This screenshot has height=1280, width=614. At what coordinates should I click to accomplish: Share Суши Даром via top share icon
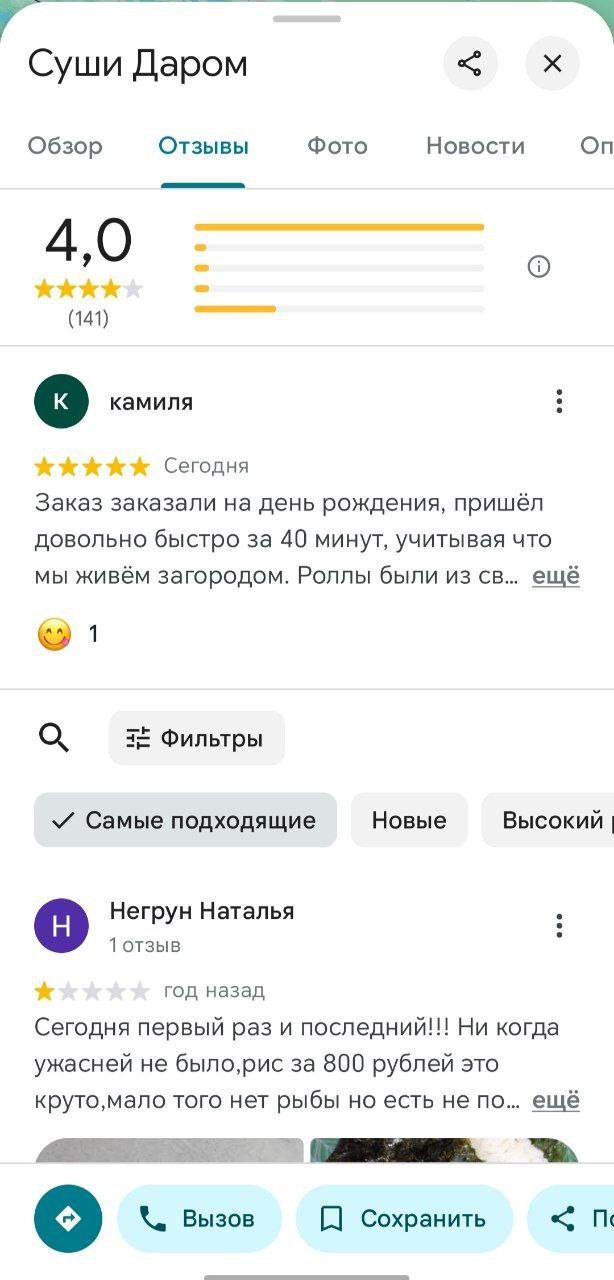[x=470, y=64]
